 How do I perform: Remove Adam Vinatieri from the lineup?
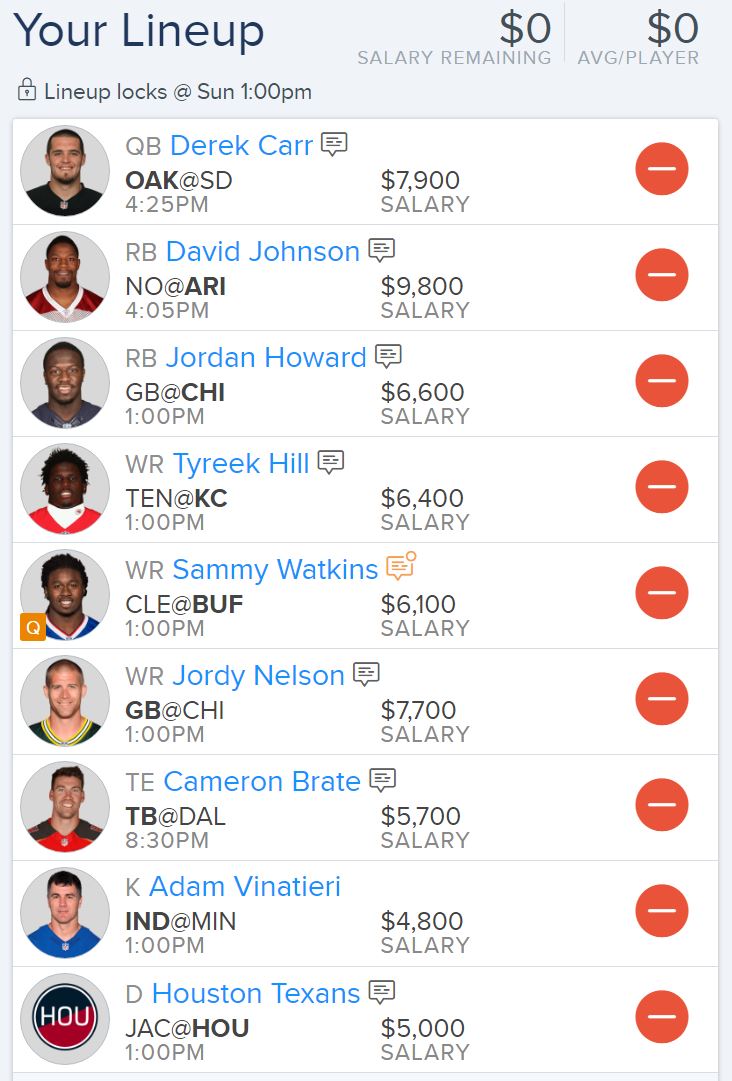point(661,911)
